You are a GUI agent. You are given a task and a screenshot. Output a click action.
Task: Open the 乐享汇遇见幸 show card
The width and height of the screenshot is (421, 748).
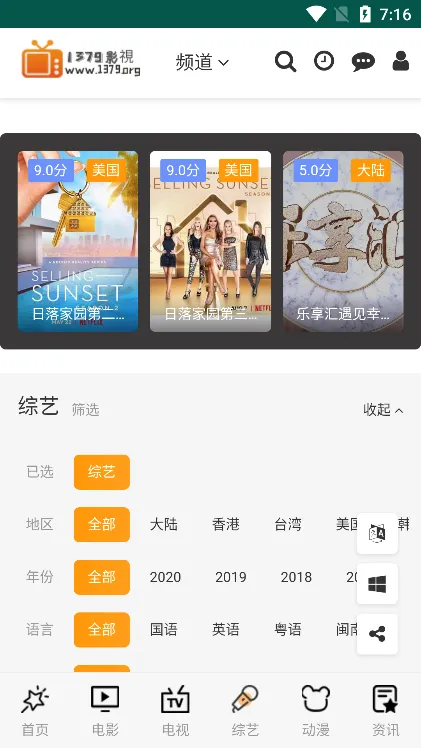click(343, 241)
